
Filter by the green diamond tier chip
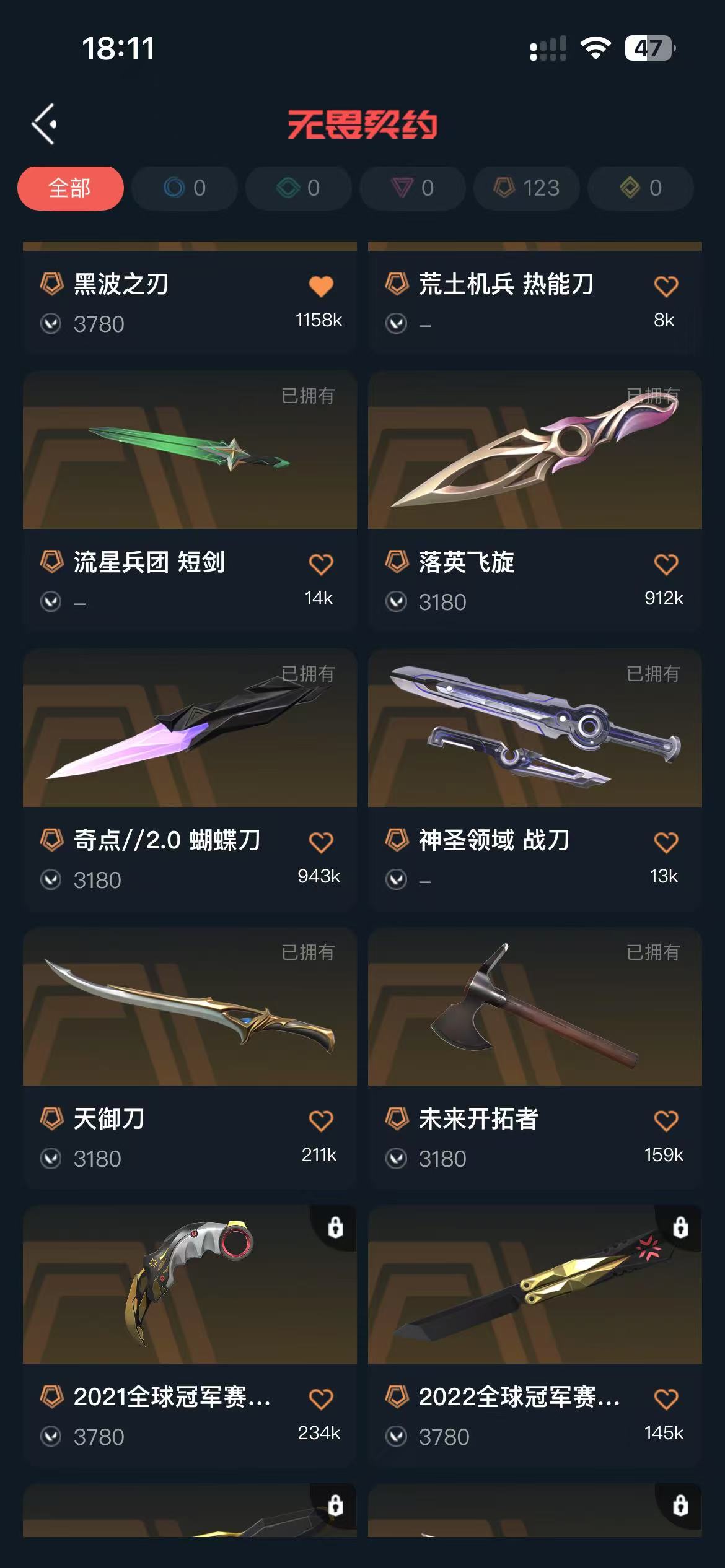(298, 188)
